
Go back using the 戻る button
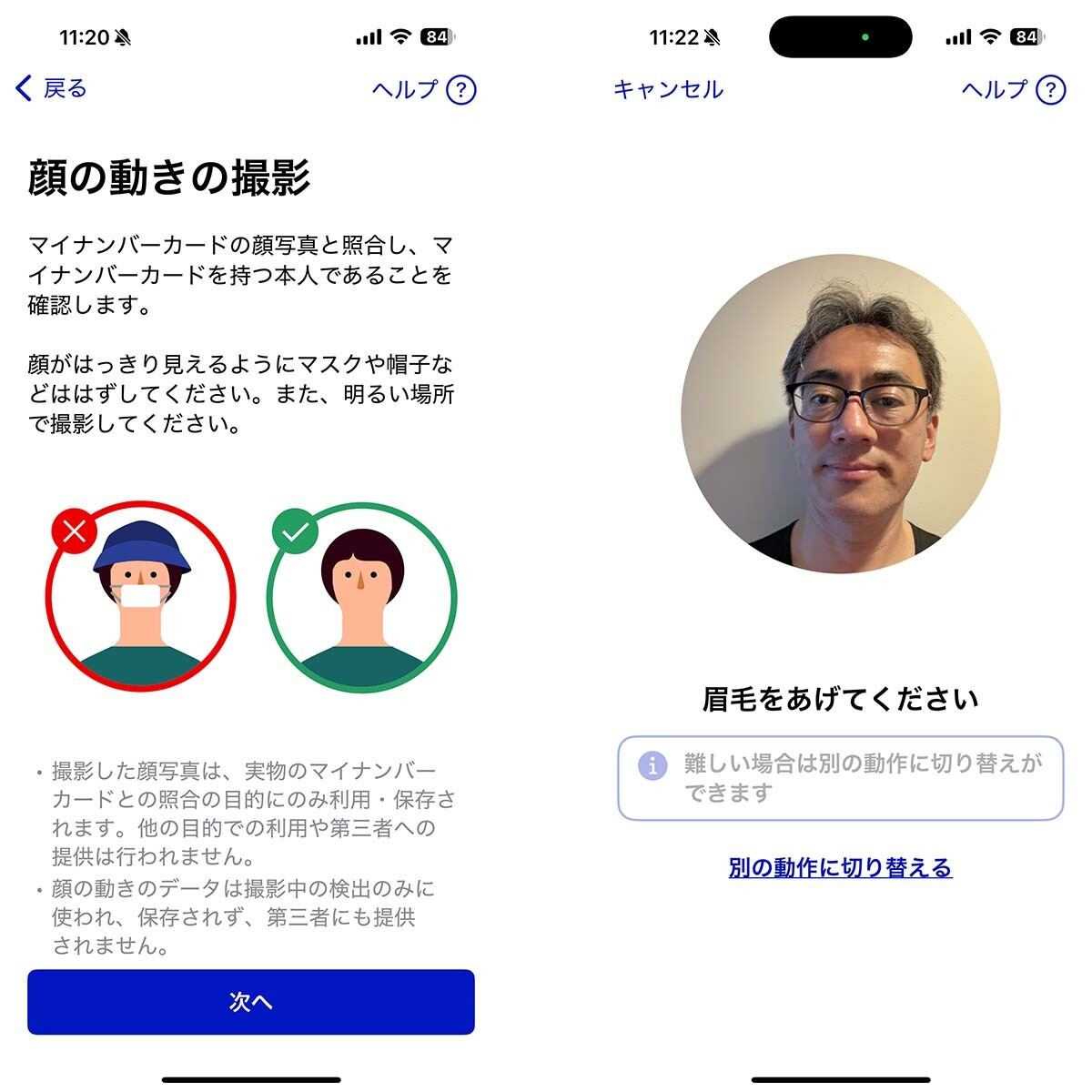click(52, 88)
